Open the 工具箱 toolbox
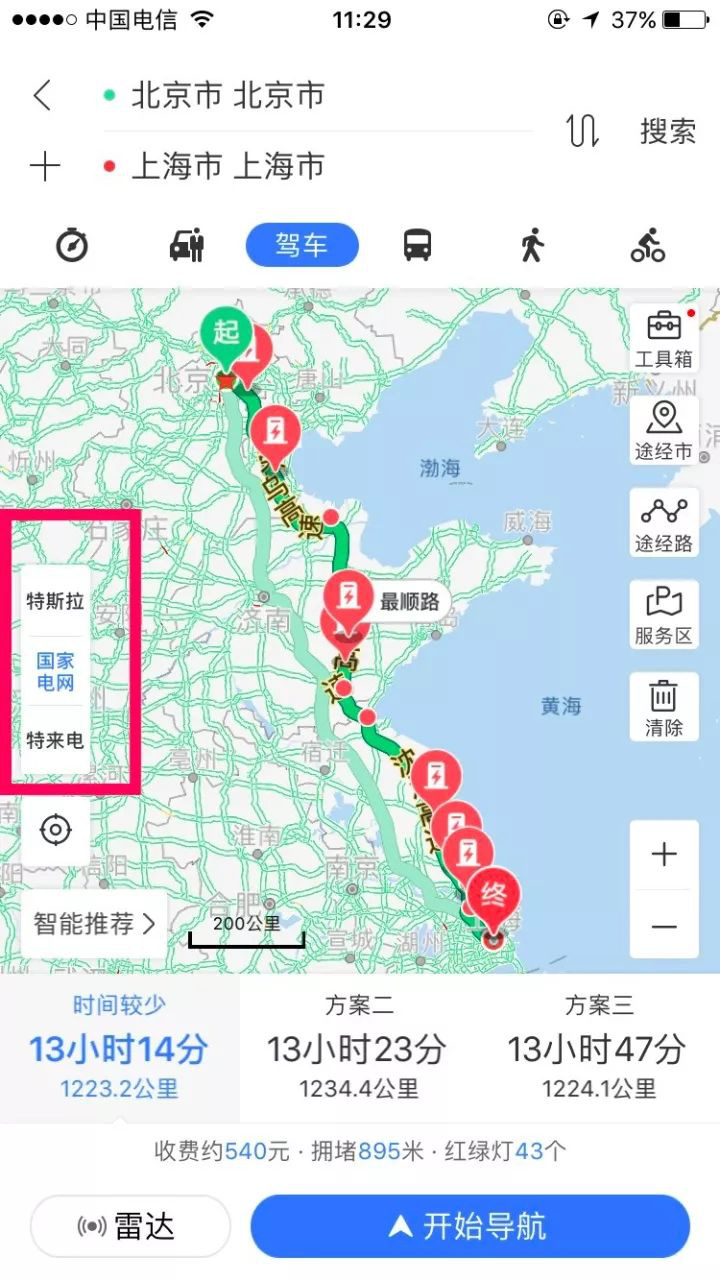 [664, 340]
